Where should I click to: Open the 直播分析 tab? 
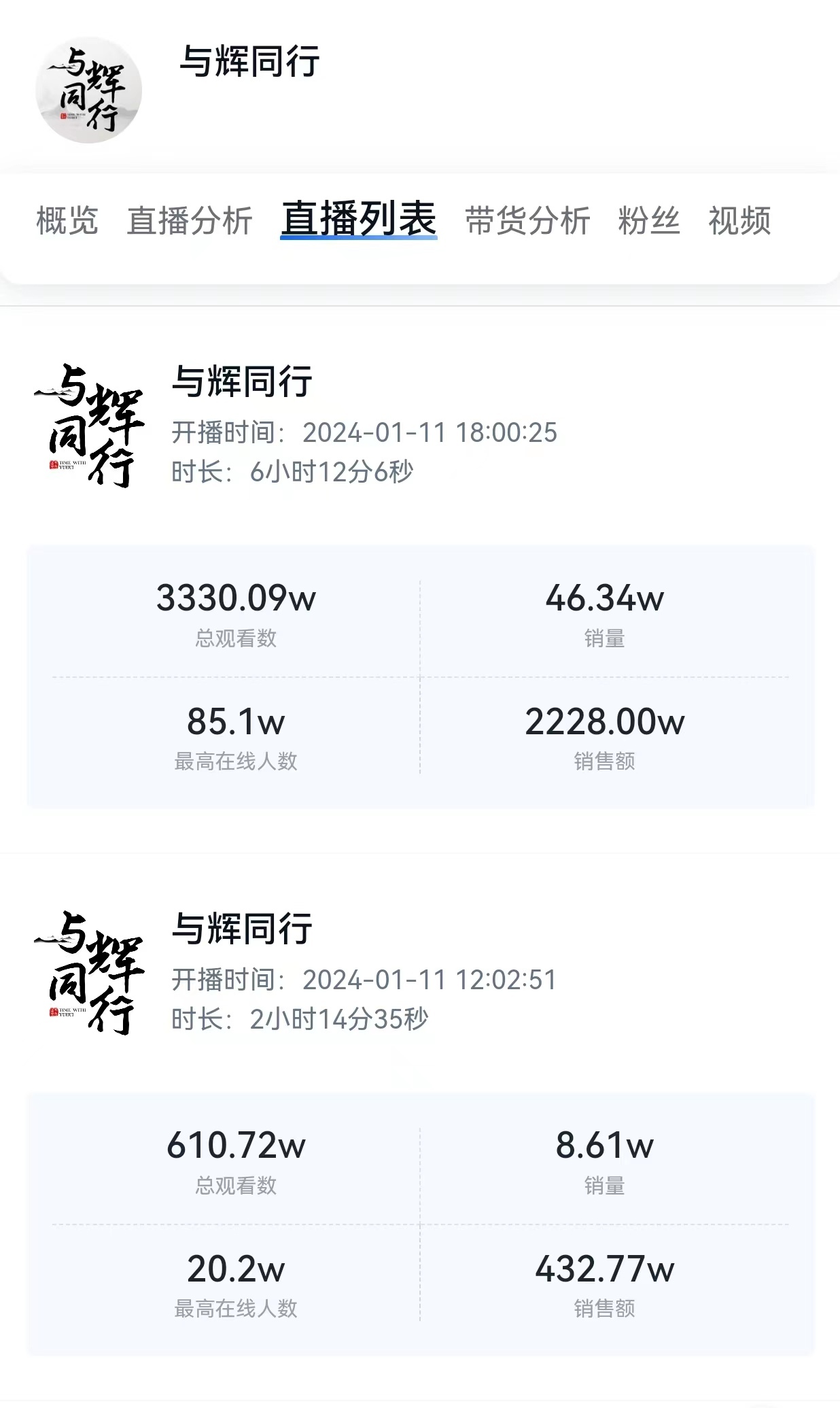(190, 221)
